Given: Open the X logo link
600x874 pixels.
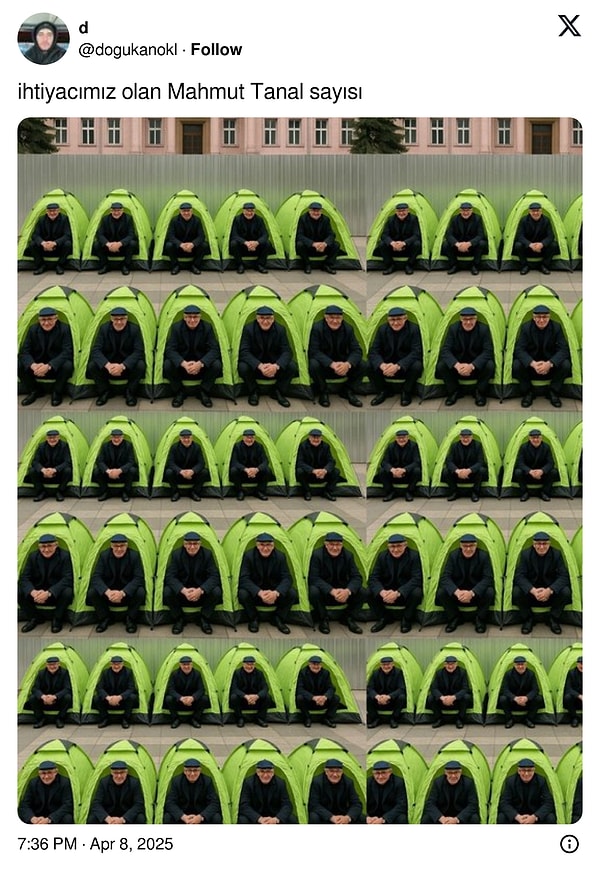Looking at the screenshot, I should coord(569,27).
